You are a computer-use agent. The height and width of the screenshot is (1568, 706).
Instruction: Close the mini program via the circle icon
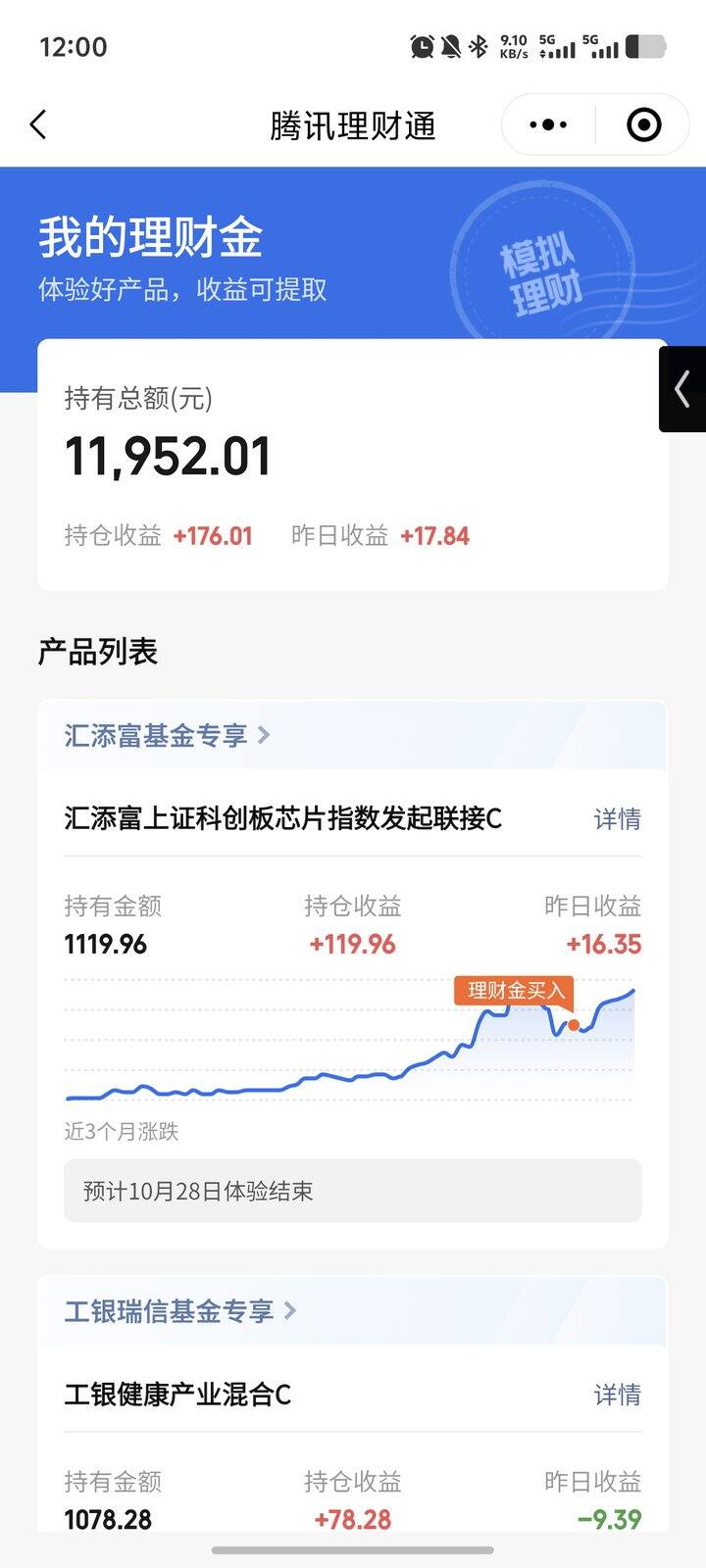pyautogui.click(x=643, y=125)
